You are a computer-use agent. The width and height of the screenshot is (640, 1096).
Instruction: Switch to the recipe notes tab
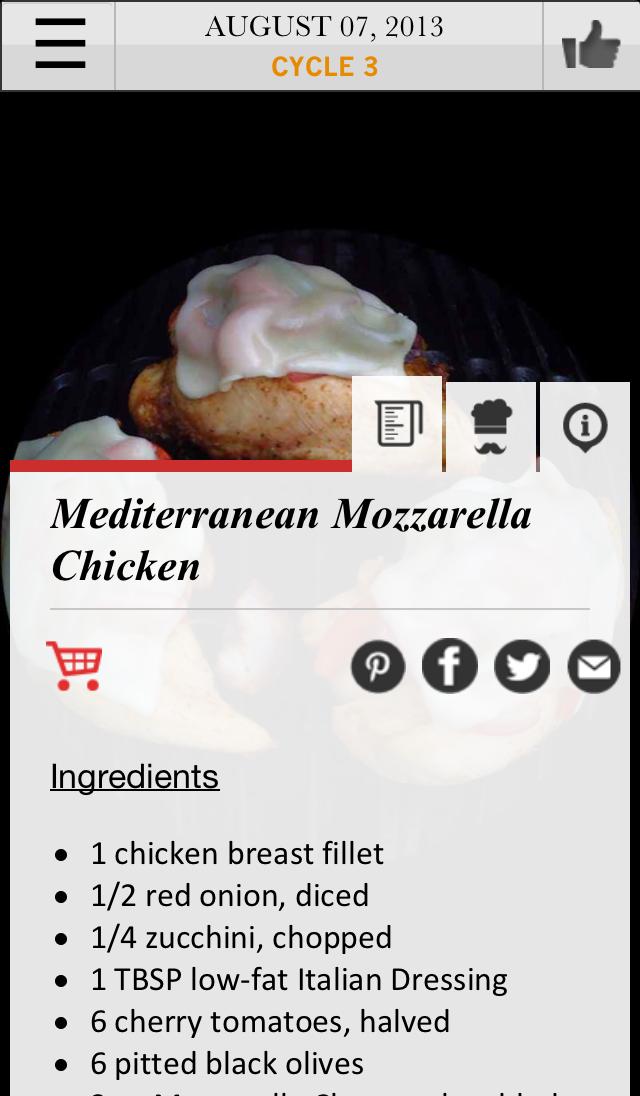[x=398, y=424]
